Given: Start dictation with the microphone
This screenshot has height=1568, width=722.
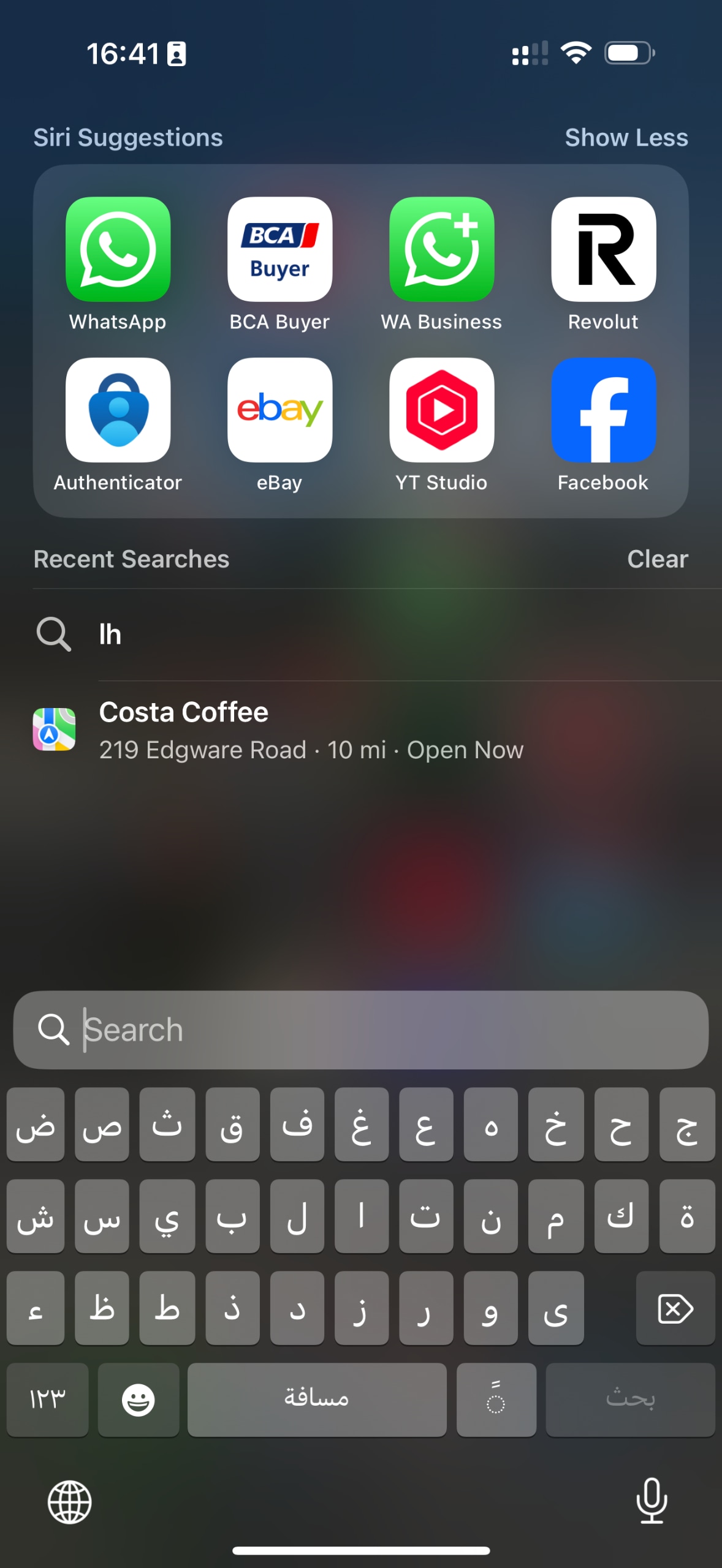Looking at the screenshot, I should click(x=651, y=1501).
